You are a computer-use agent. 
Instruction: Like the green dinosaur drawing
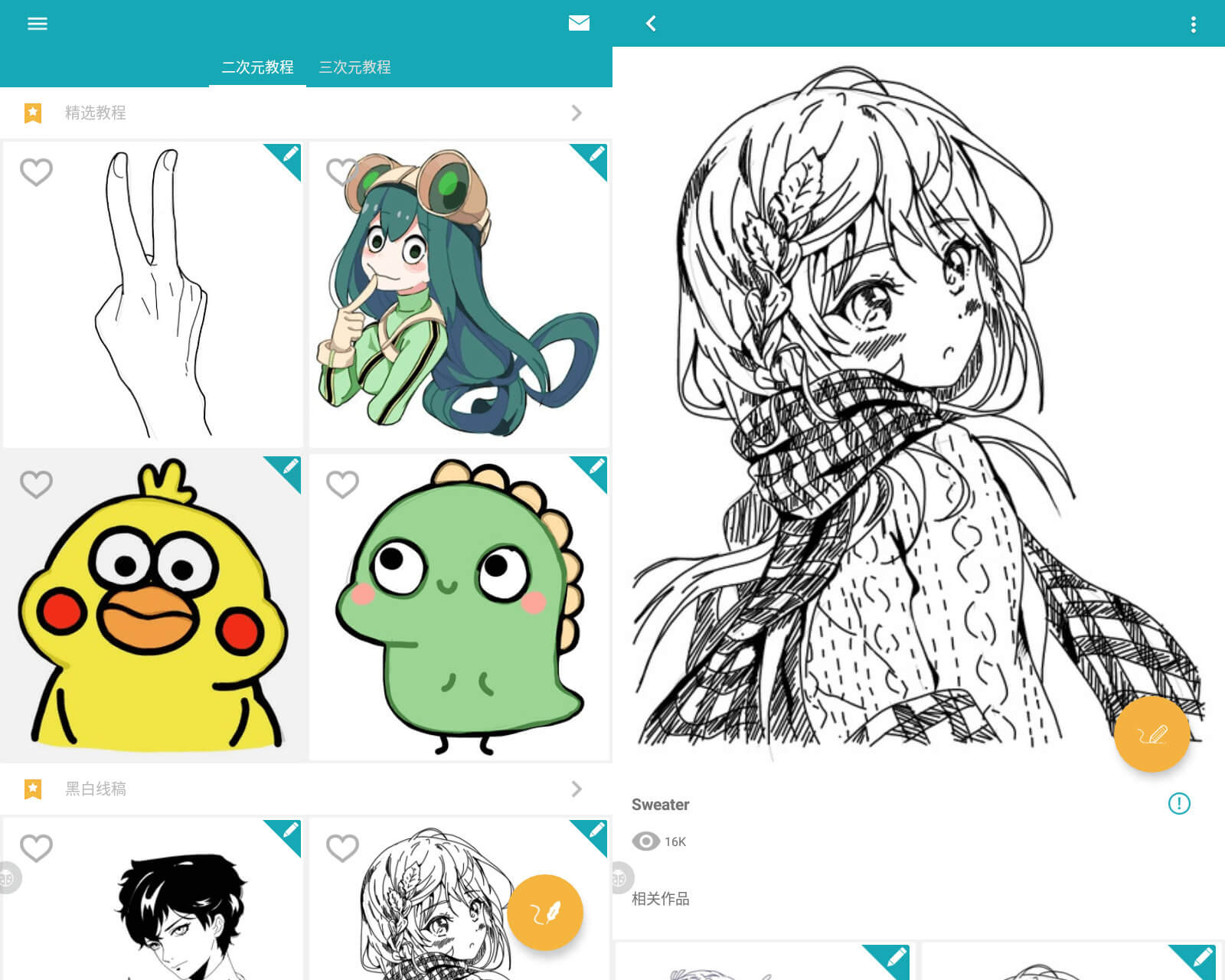(x=342, y=484)
